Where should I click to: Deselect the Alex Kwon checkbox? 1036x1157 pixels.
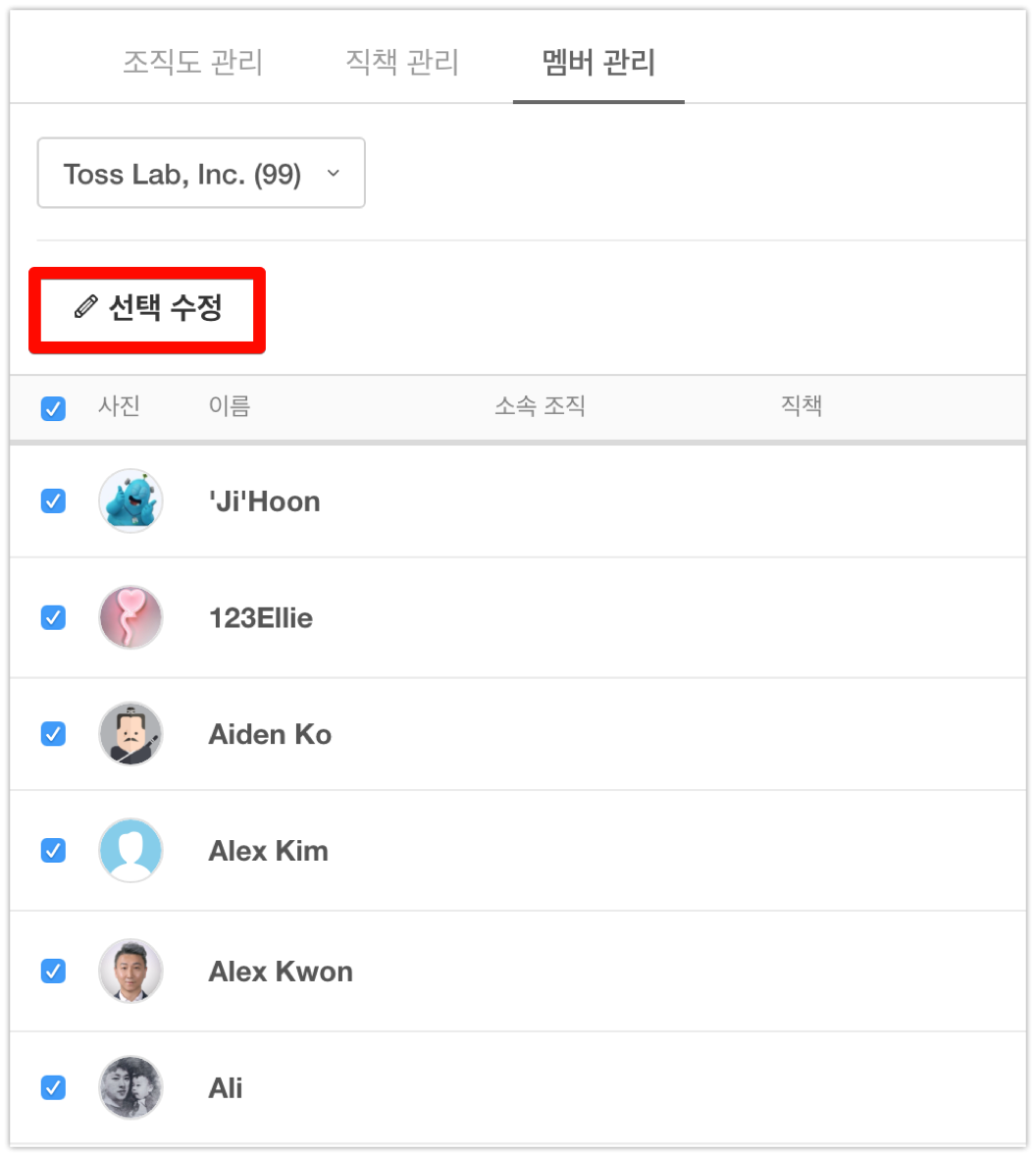click(53, 972)
